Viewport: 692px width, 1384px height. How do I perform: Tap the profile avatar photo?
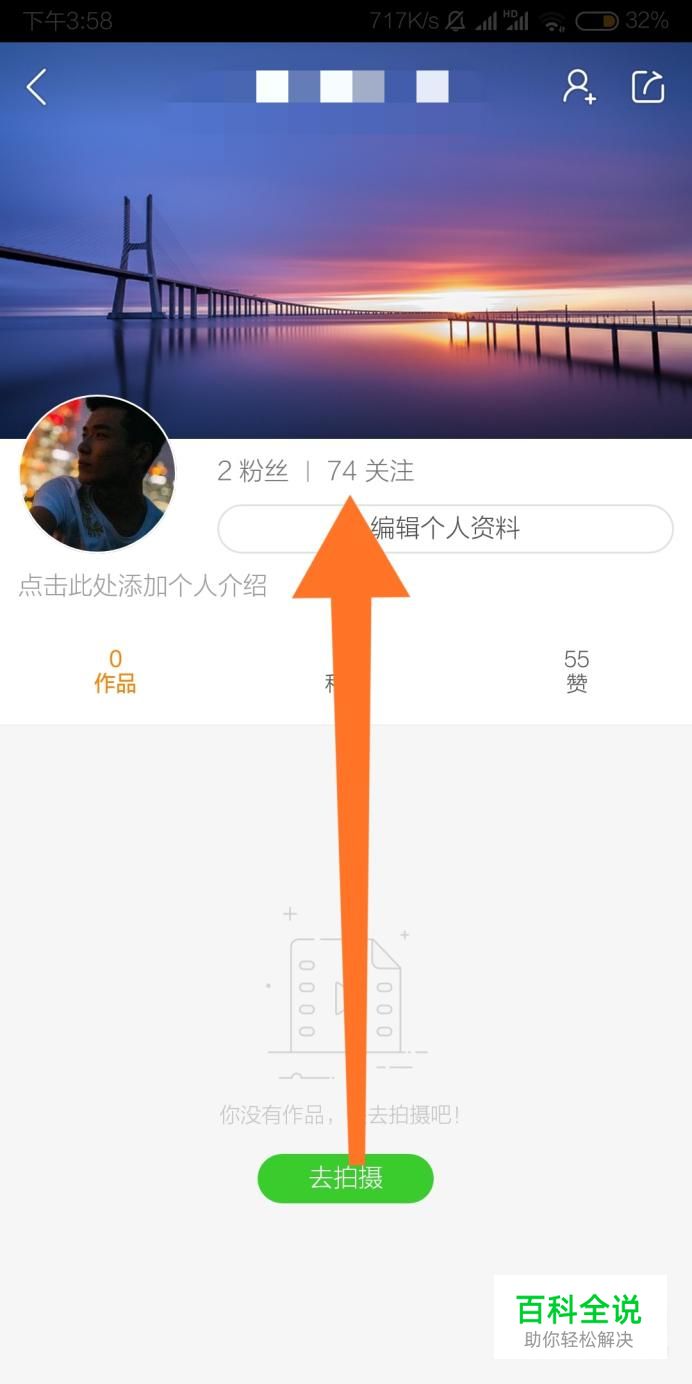[x=97, y=474]
